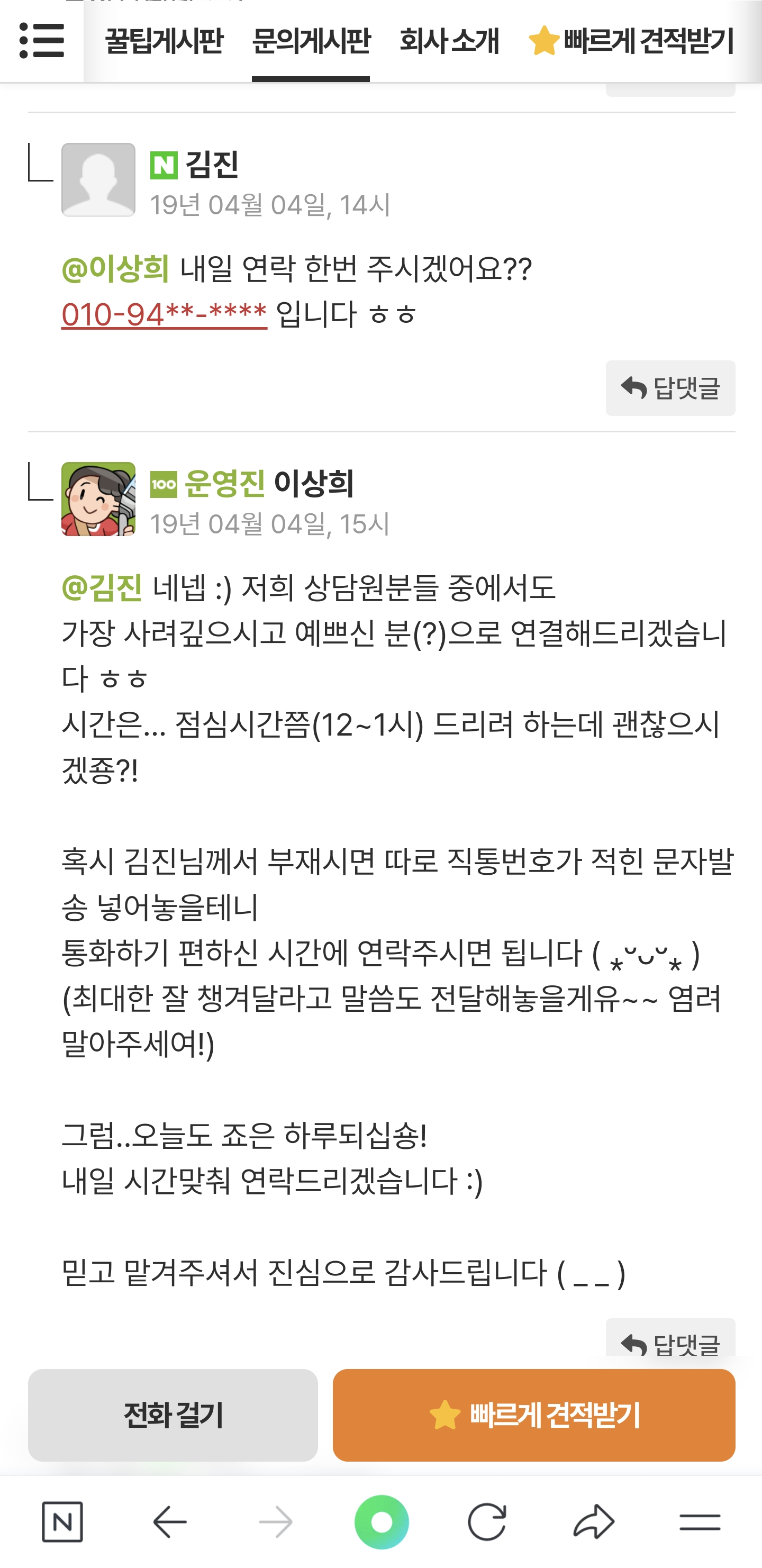Open the hamburger list menu

(41, 41)
